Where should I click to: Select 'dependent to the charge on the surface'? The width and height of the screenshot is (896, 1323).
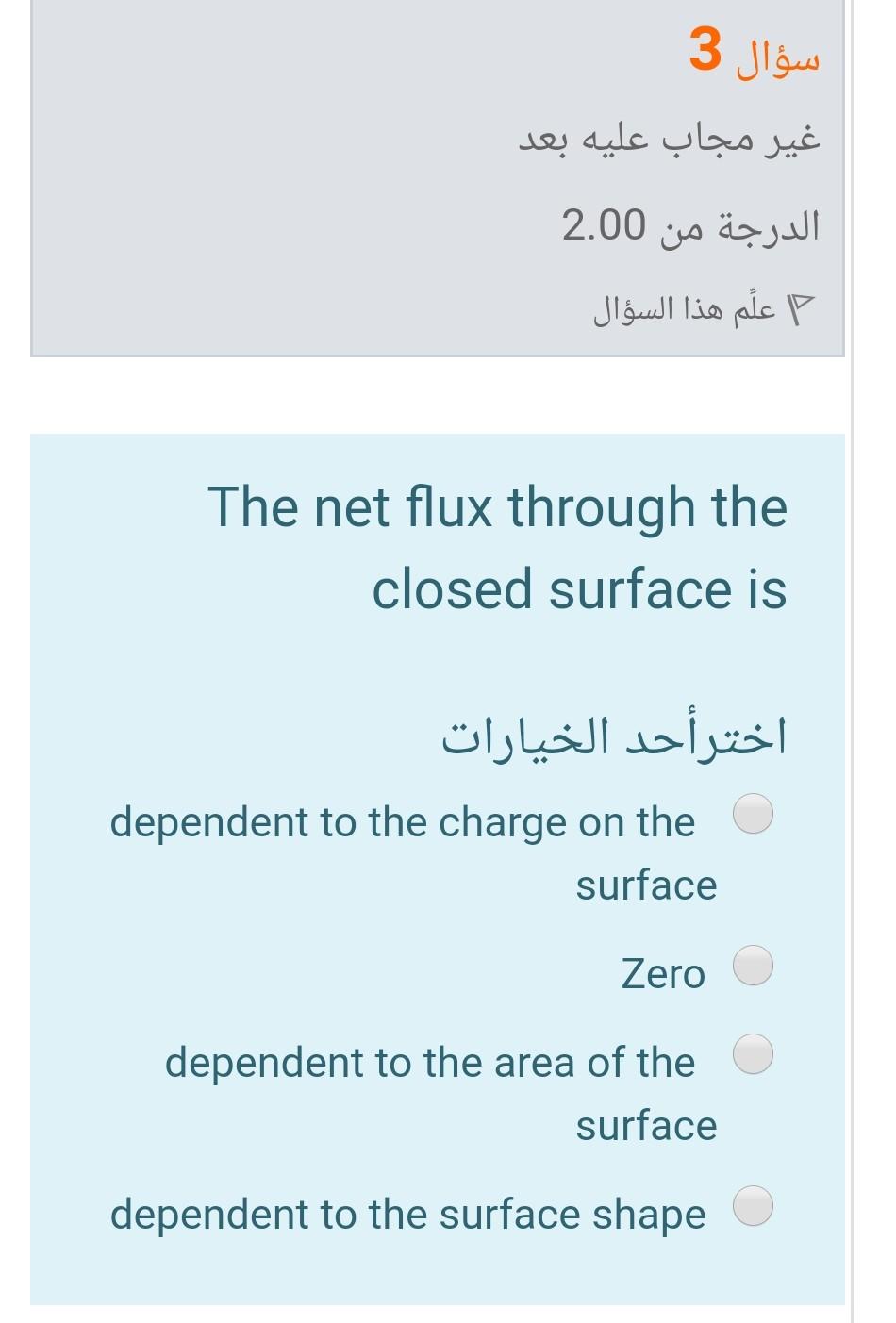coord(753,815)
